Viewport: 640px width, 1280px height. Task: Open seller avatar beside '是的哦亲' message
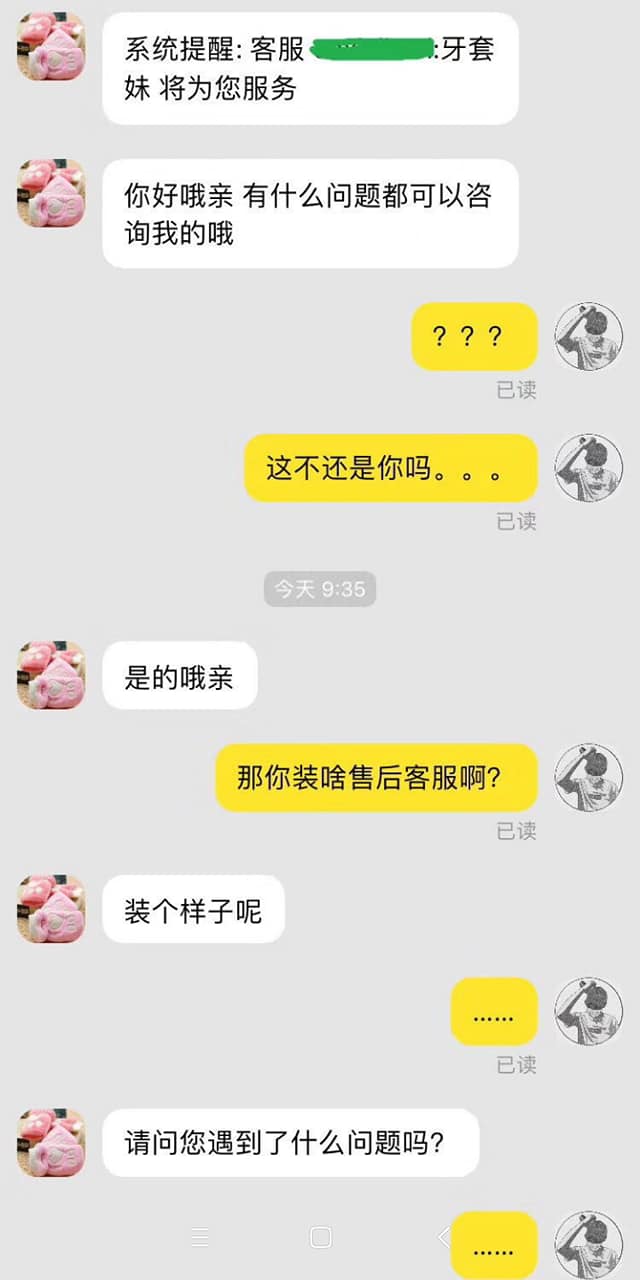[51, 675]
